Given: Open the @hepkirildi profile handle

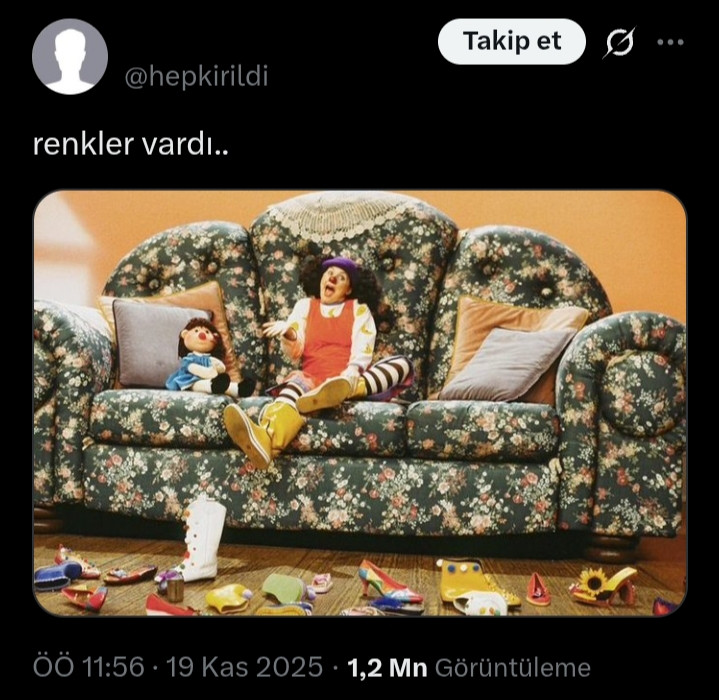Looking at the screenshot, I should 196,77.
